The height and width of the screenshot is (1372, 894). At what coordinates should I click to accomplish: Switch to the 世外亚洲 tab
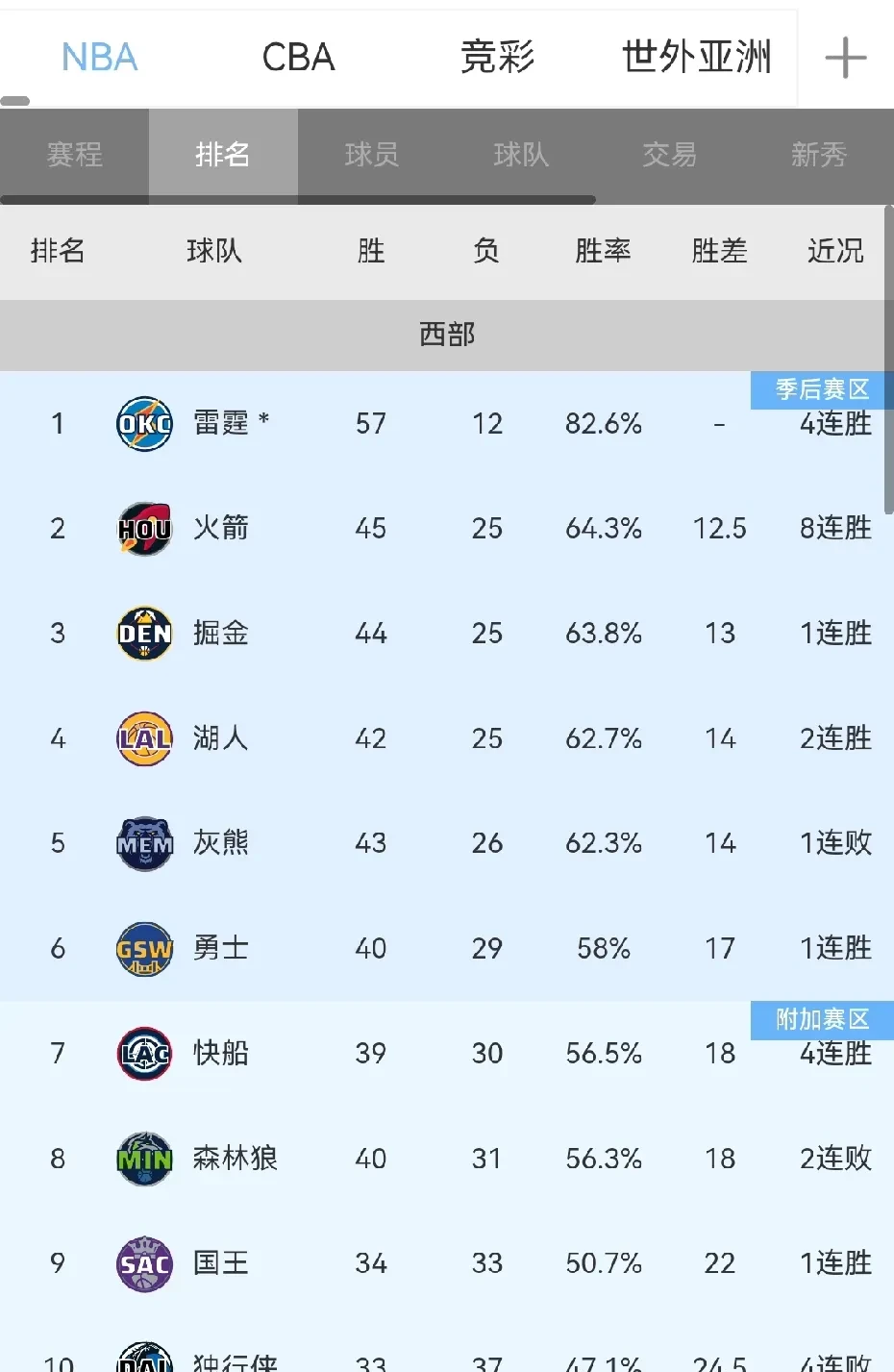click(696, 58)
